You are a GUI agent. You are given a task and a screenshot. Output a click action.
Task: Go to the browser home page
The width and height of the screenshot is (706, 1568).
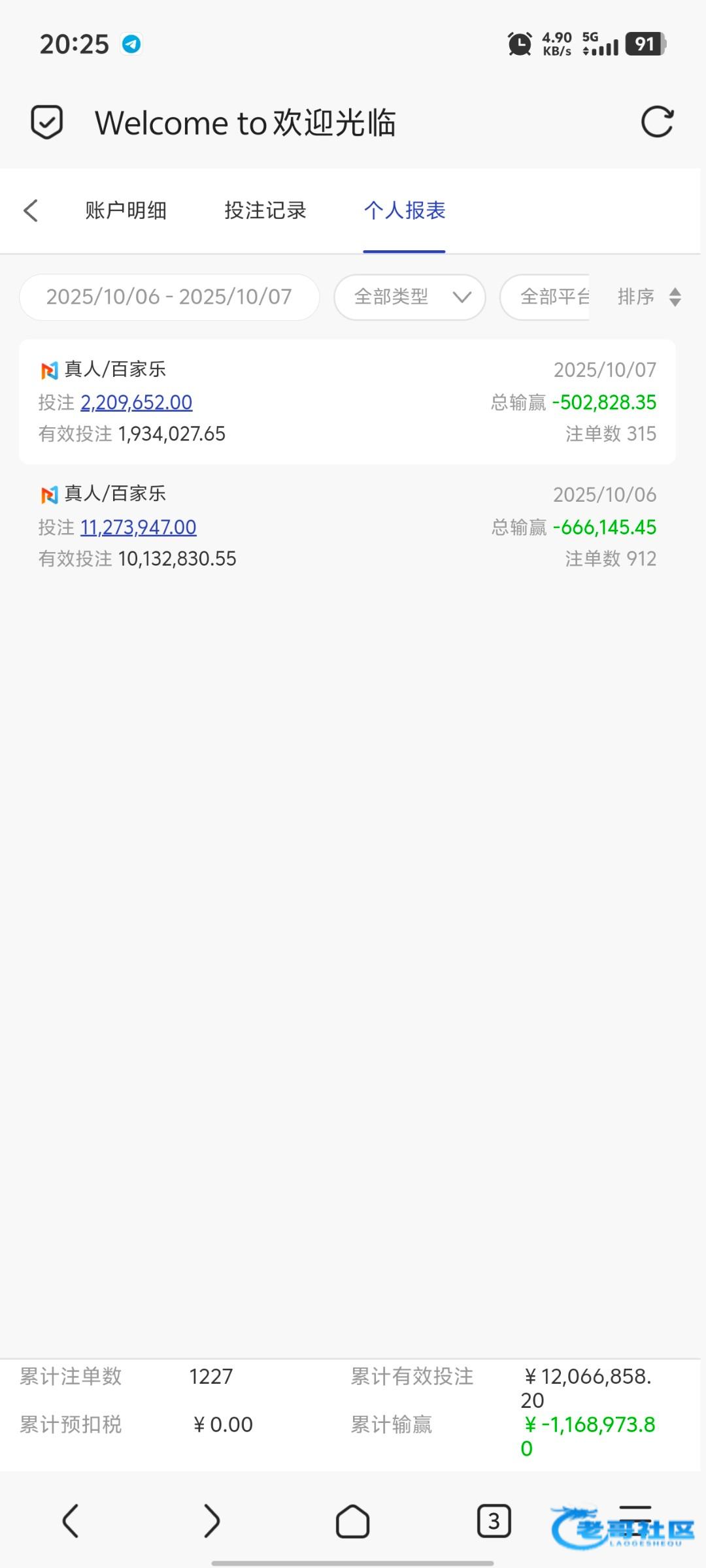[352, 1521]
